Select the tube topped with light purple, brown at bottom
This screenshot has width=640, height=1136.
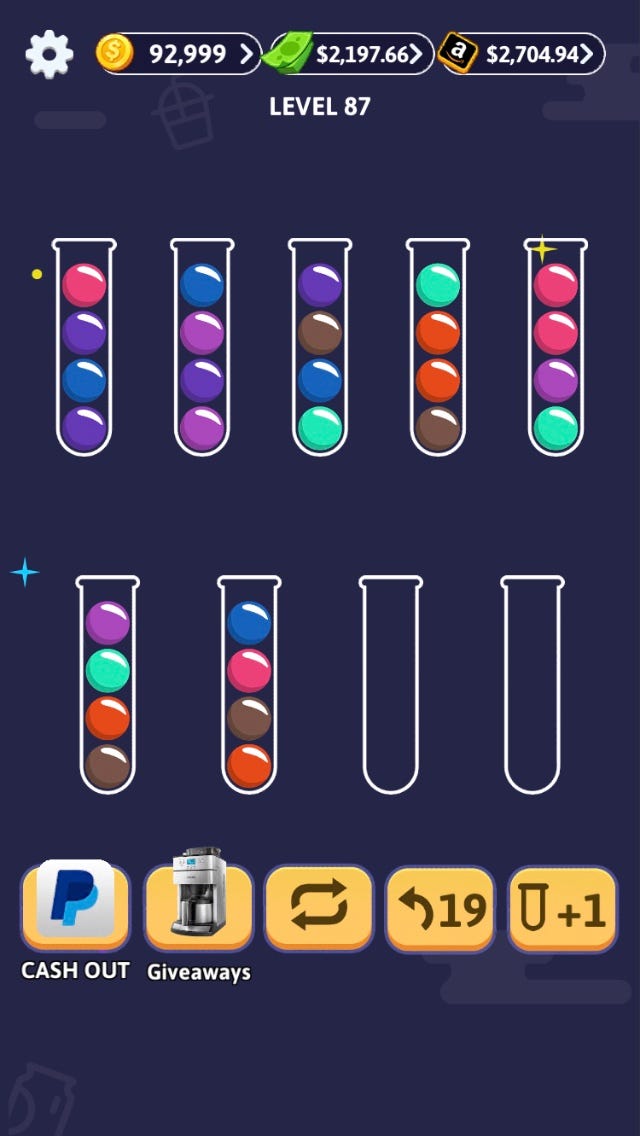pos(108,685)
